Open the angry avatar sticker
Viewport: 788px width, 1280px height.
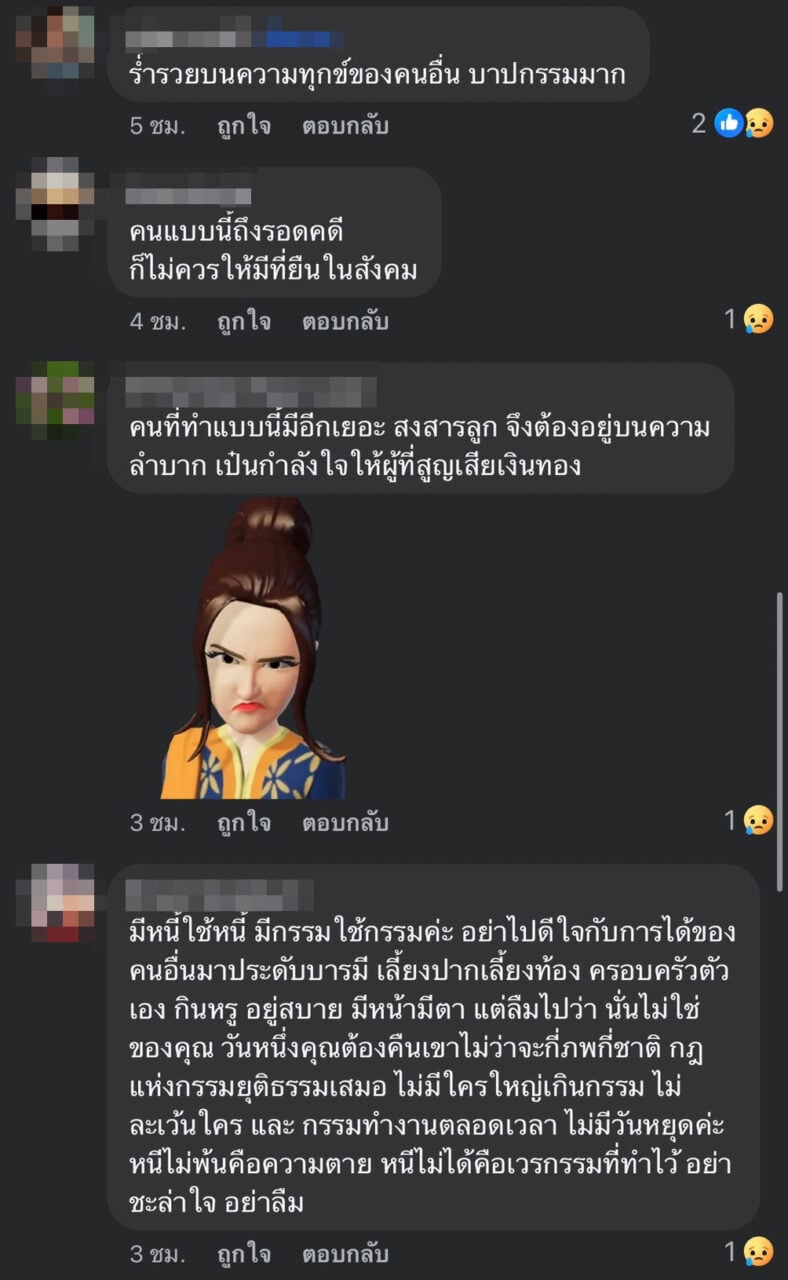pyautogui.click(x=252, y=648)
